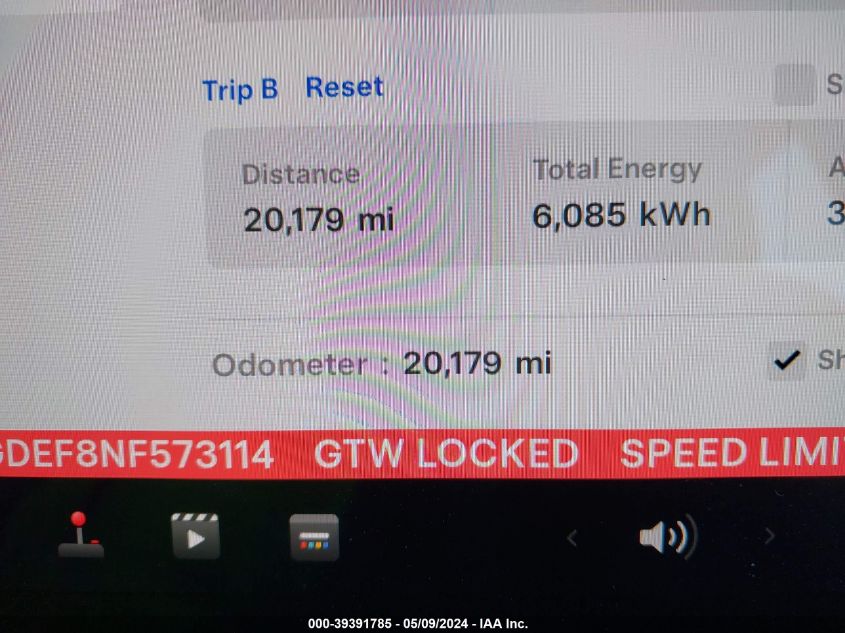Screen dimensions: 845x633
Task: Reset the Trip B counter
Action: point(344,88)
